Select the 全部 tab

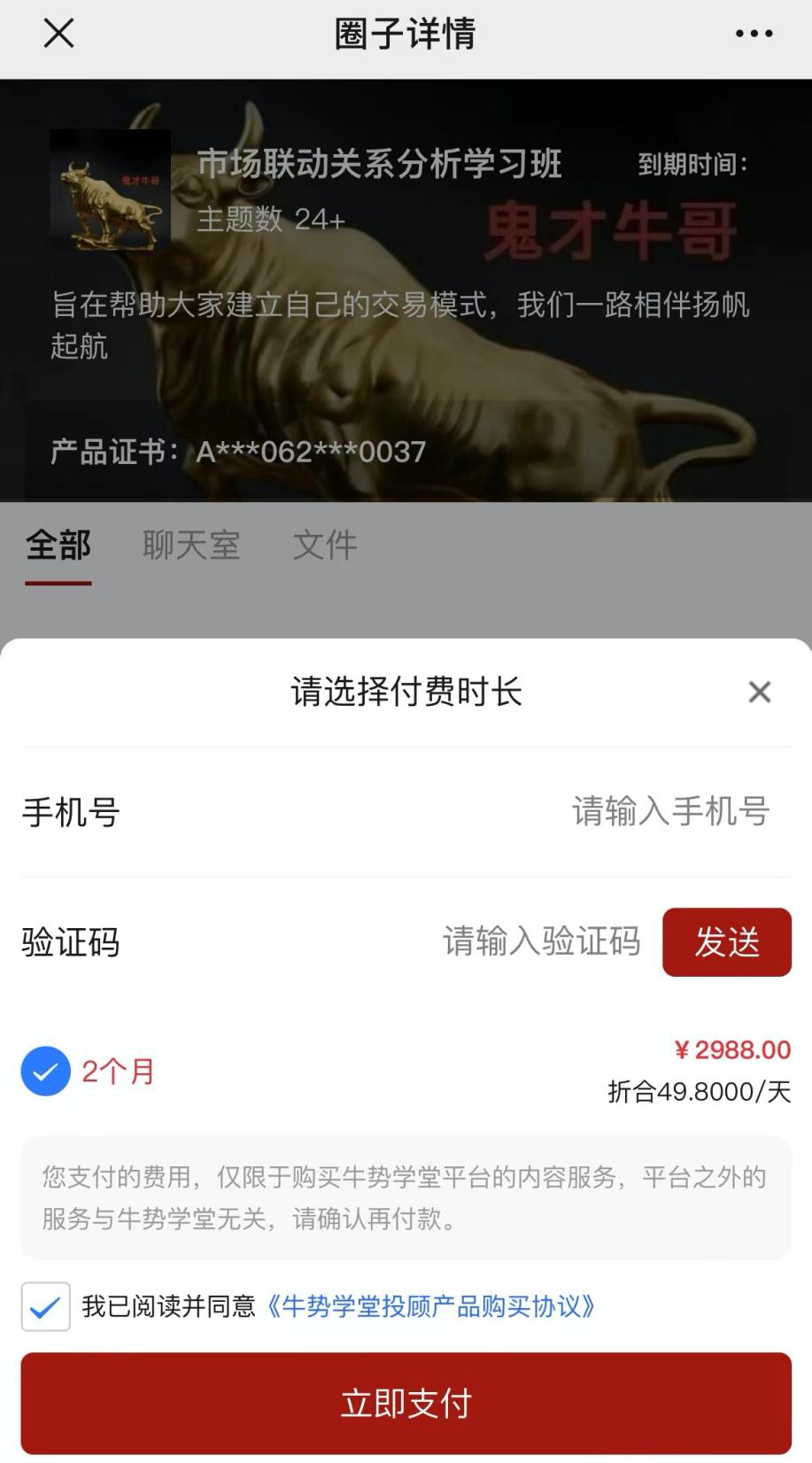pos(58,546)
